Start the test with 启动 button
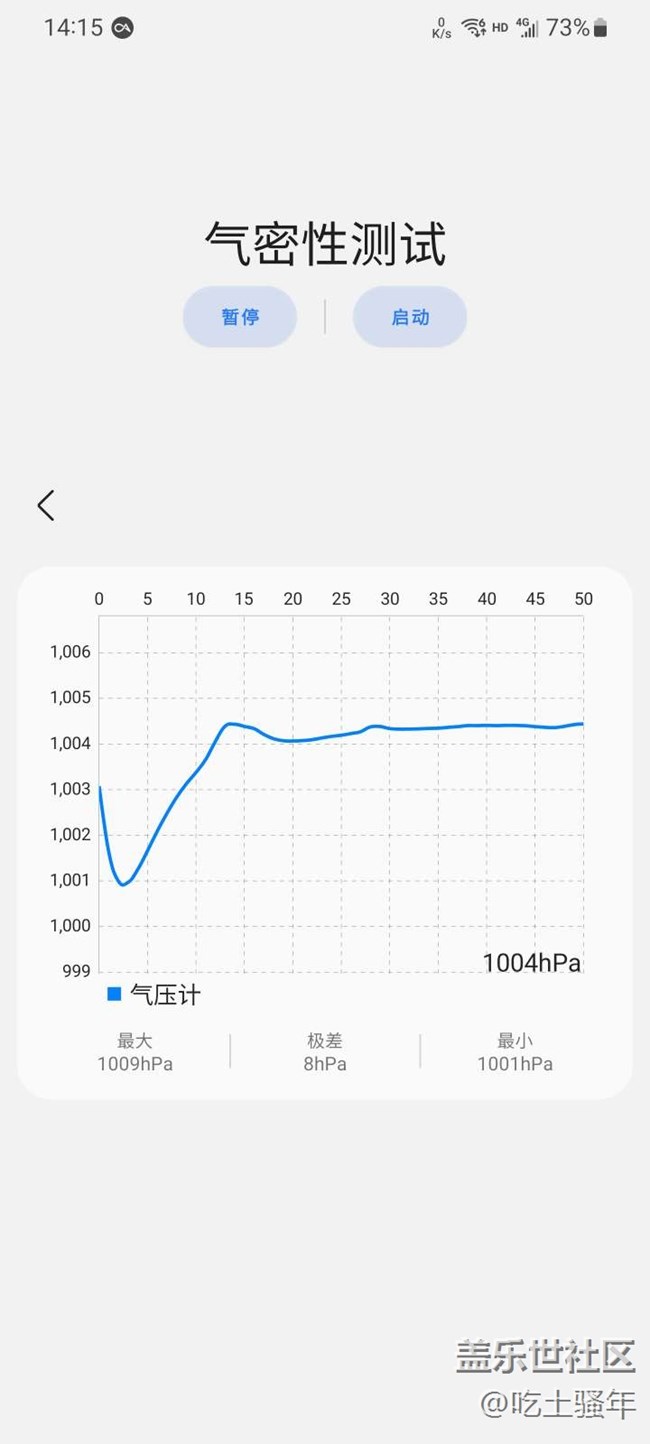The width and height of the screenshot is (650, 1444). coord(410,317)
